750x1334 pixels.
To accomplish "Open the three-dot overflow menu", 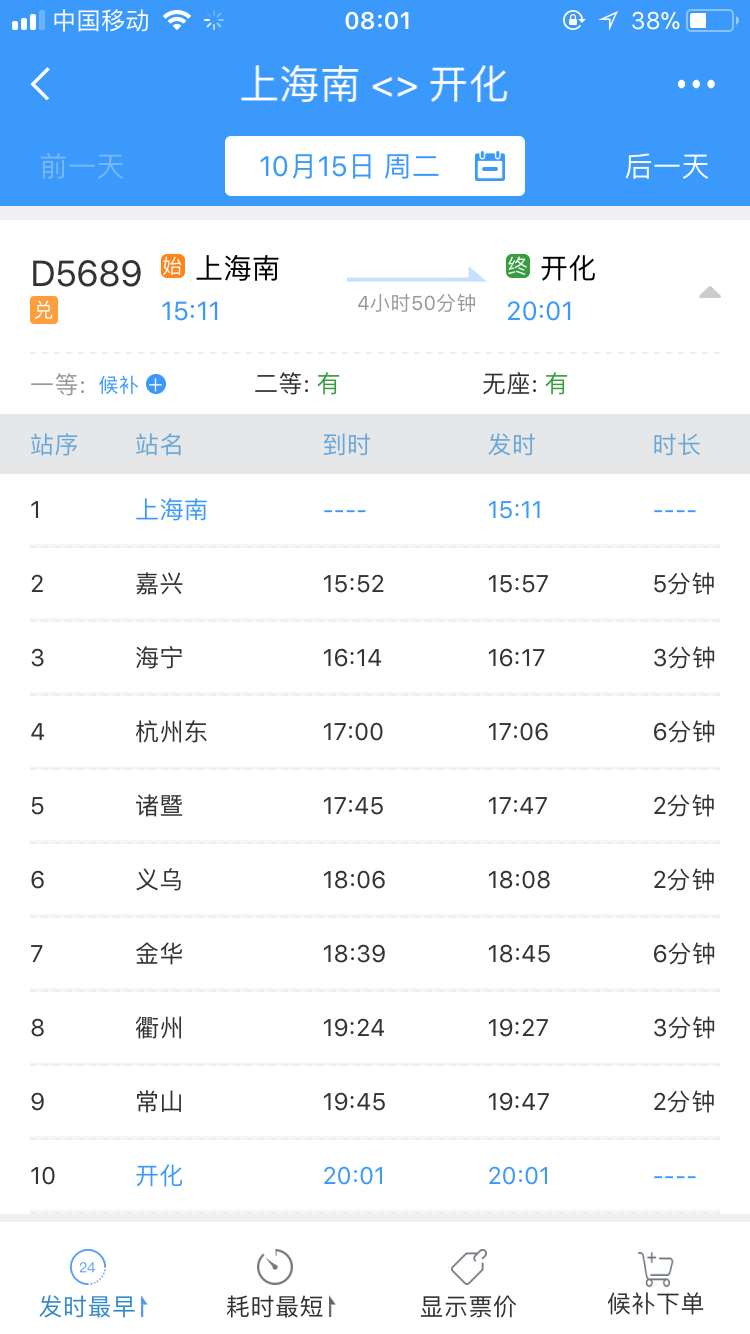I will point(696,84).
